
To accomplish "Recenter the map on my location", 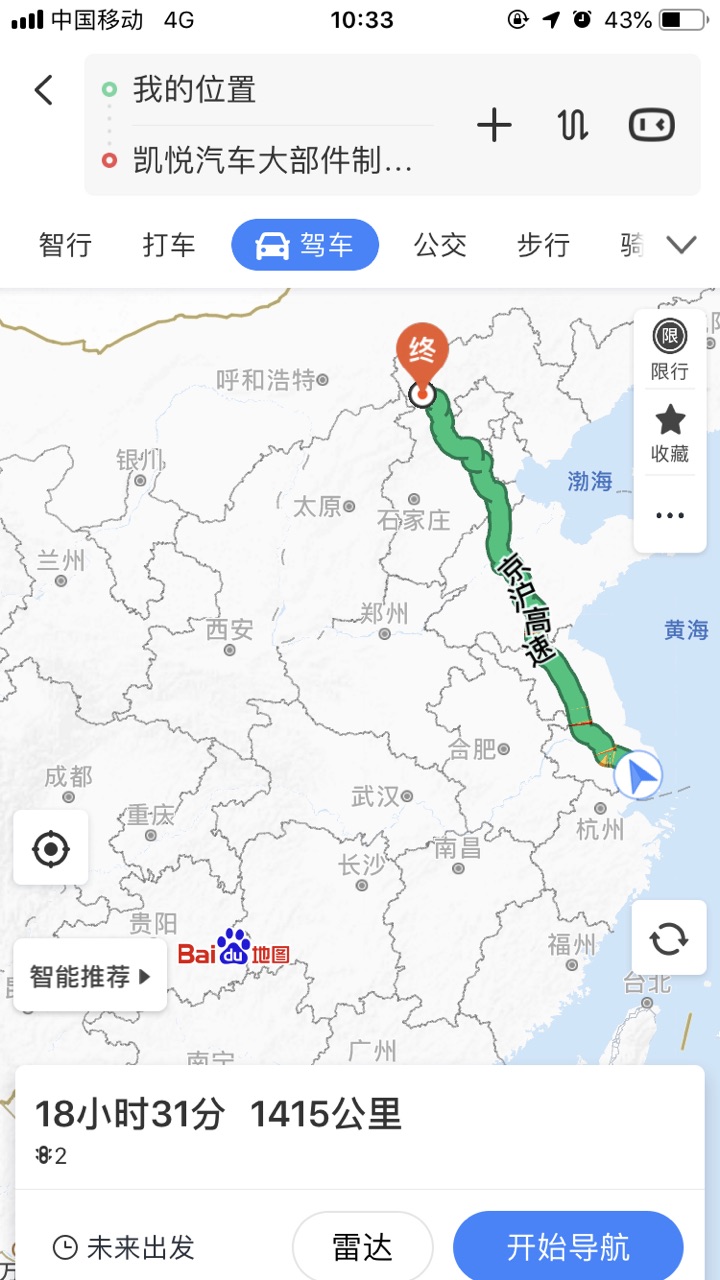I will pyautogui.click(x=51, y=849).
